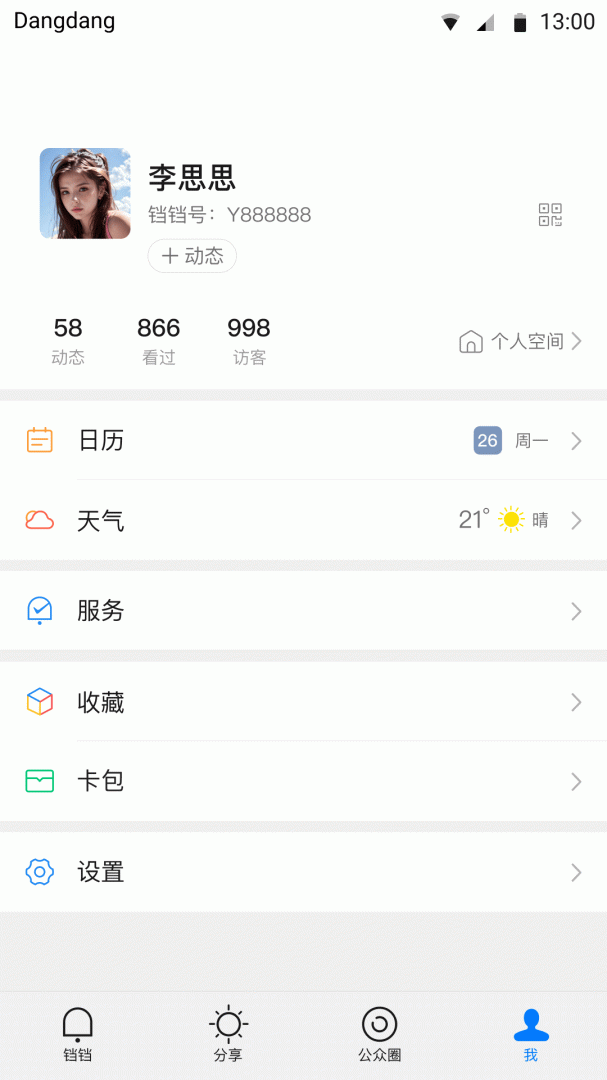Switch to the 公众圈 tab
Image resolution: width=607 pixels, height=1080 pixels.
tap(379, 1035)
